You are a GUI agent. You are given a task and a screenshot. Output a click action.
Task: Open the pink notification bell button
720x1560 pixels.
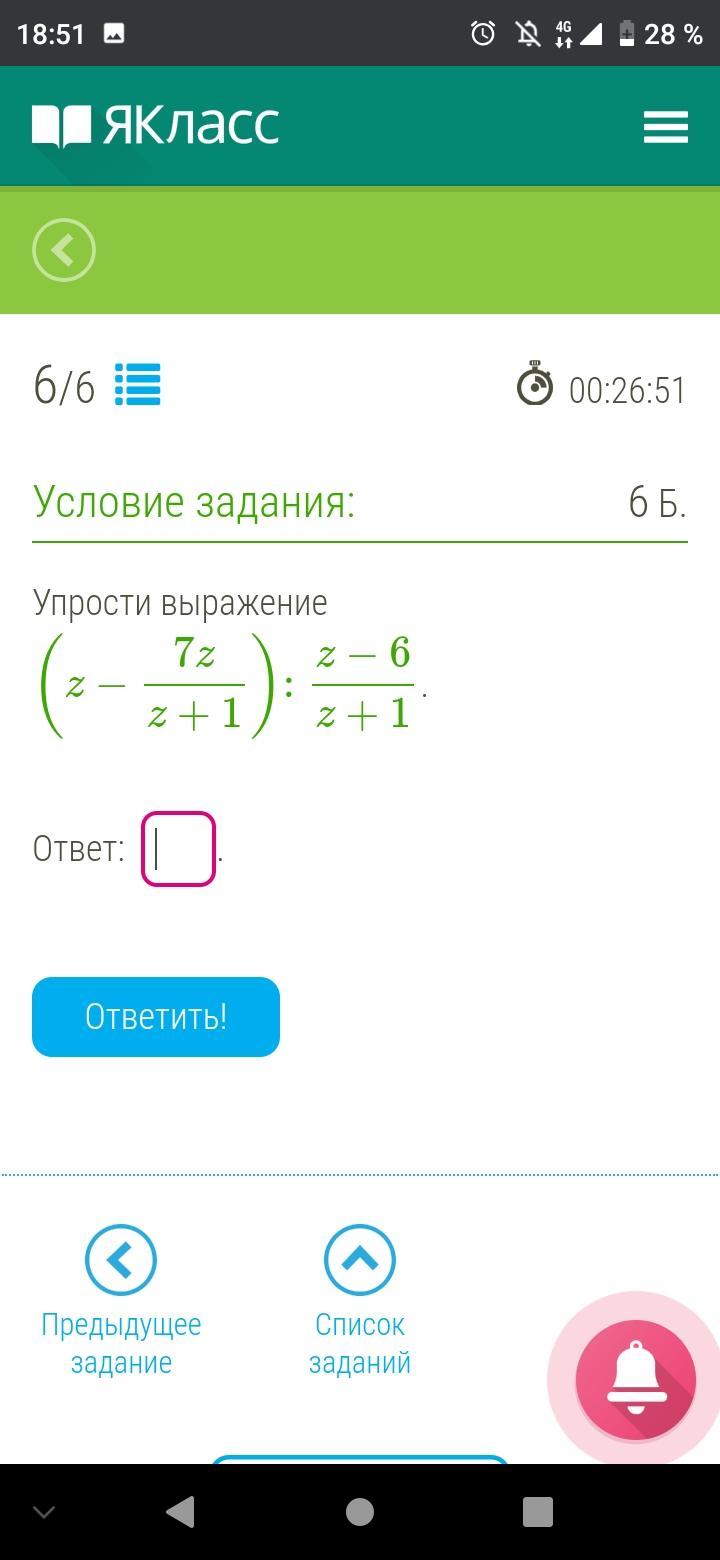[x=635, y=1380]
